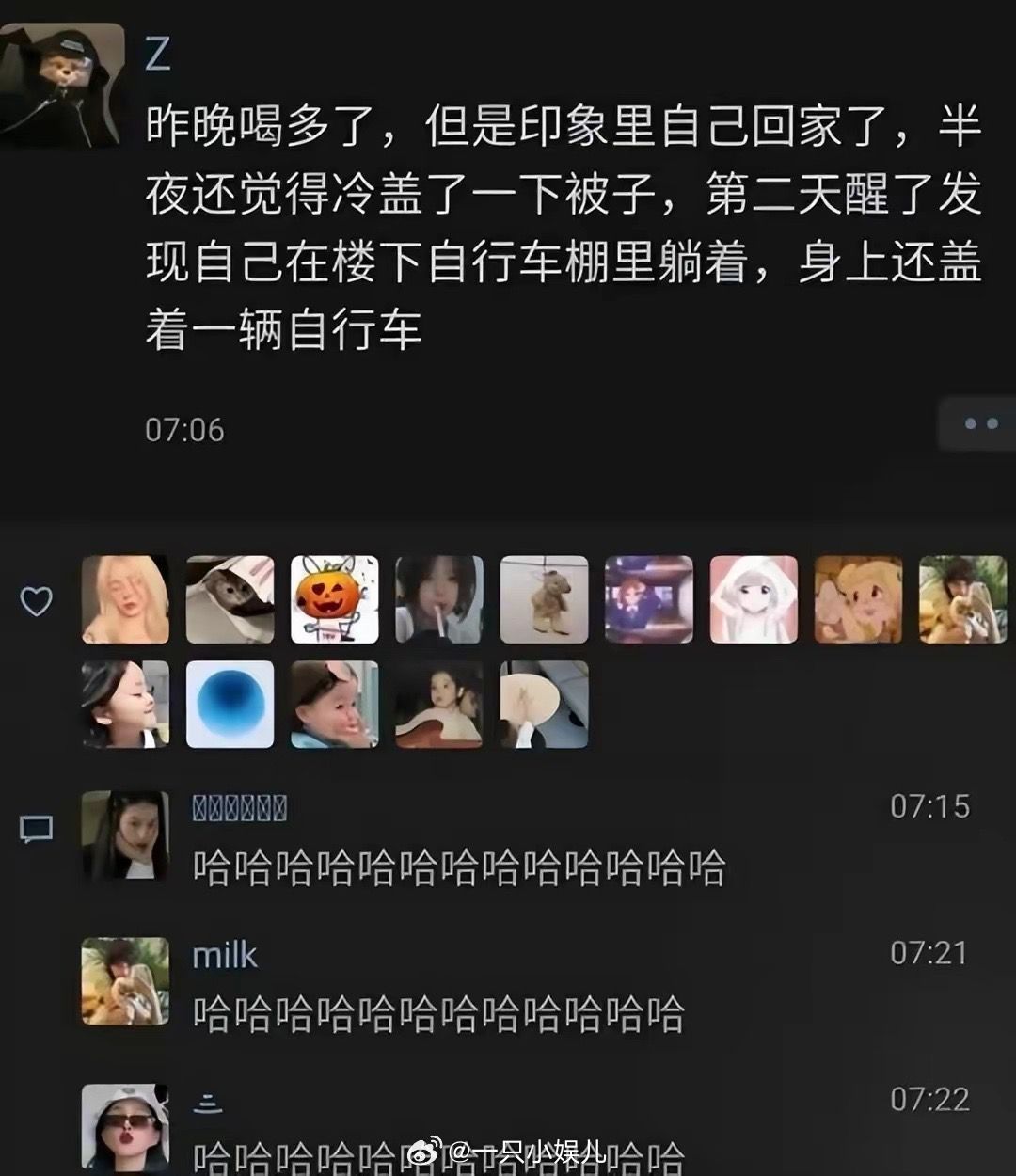View the pumpkin avatar liker's profile
The width and height of the screenshot is (1016, 1176).
[x=334, y=599]
